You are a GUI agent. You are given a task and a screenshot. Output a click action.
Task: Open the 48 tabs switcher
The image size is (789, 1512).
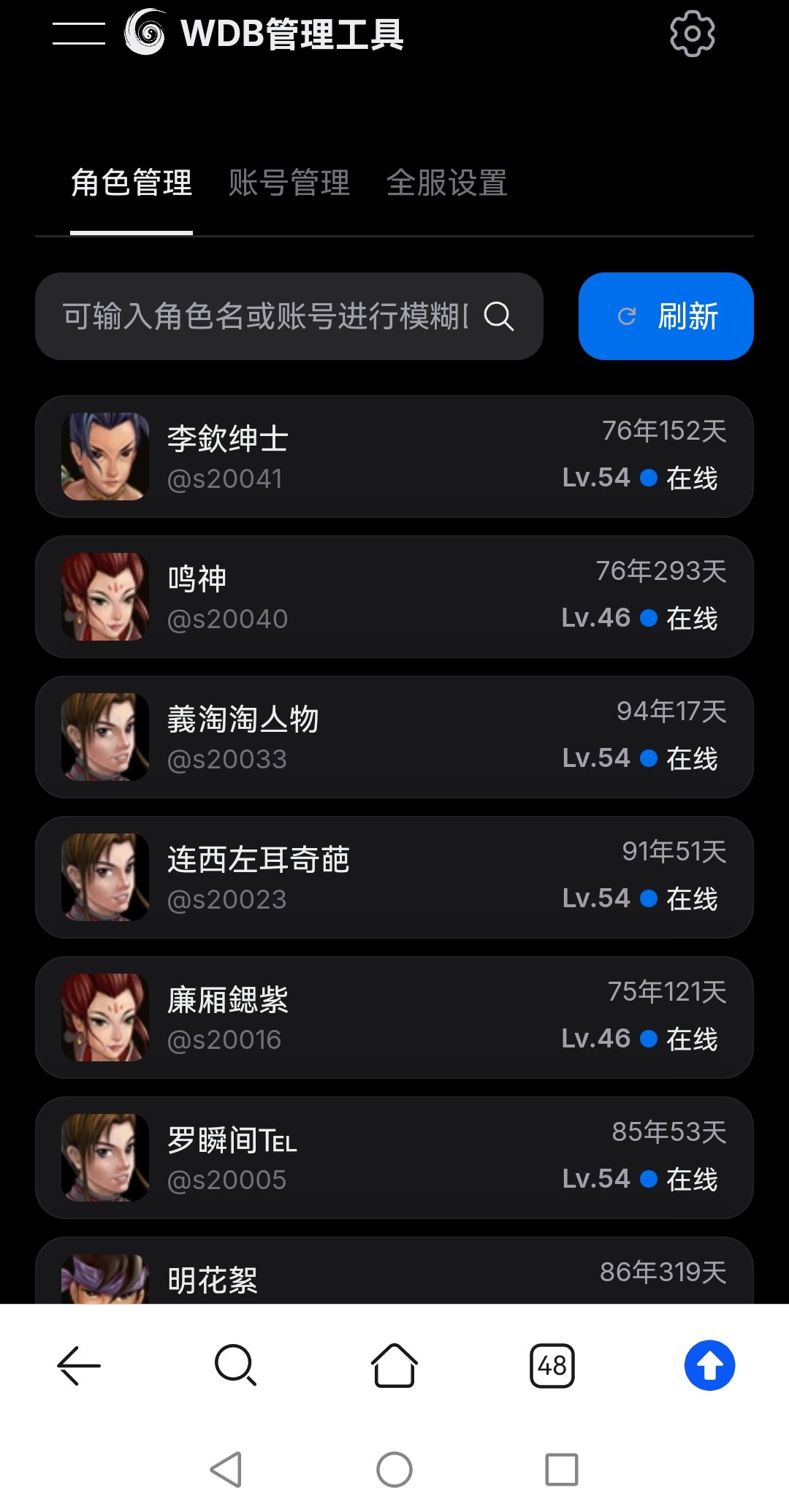(552, 1365)
